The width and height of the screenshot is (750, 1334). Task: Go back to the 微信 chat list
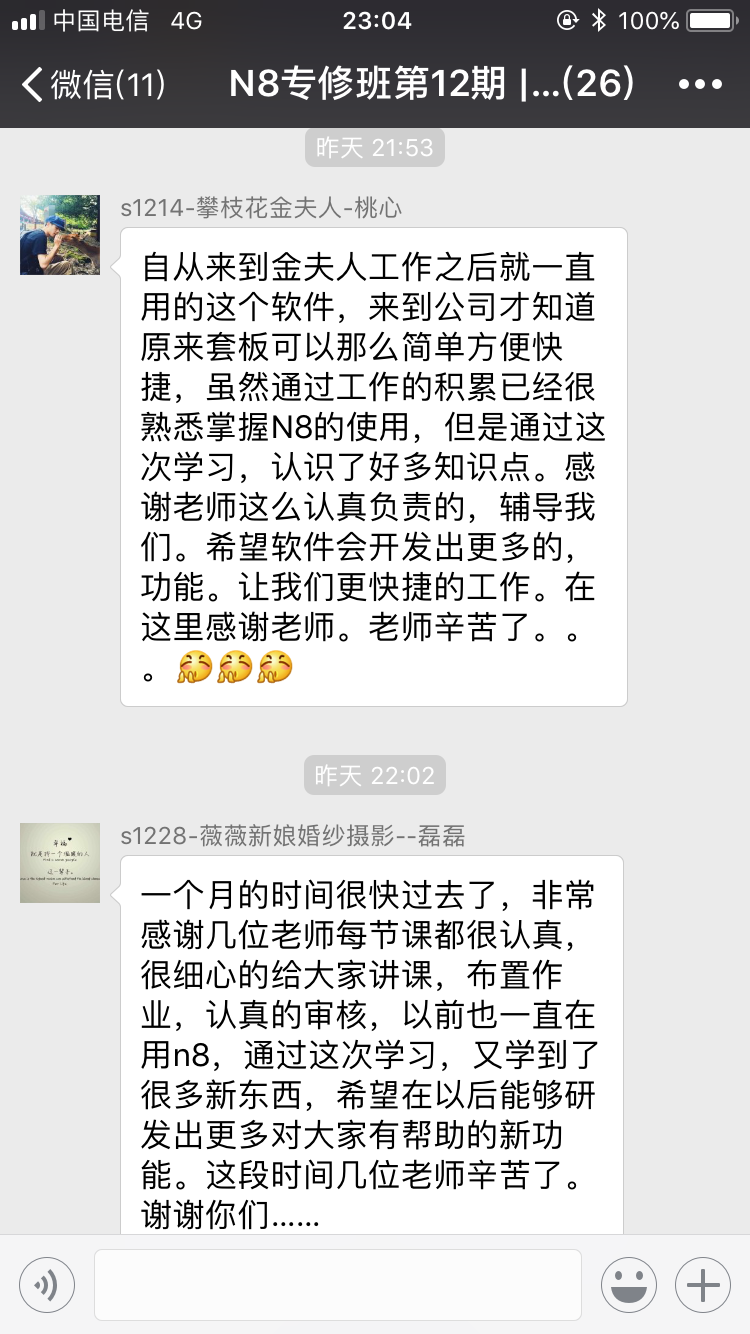pyautogui.click(x=92, y=84)
